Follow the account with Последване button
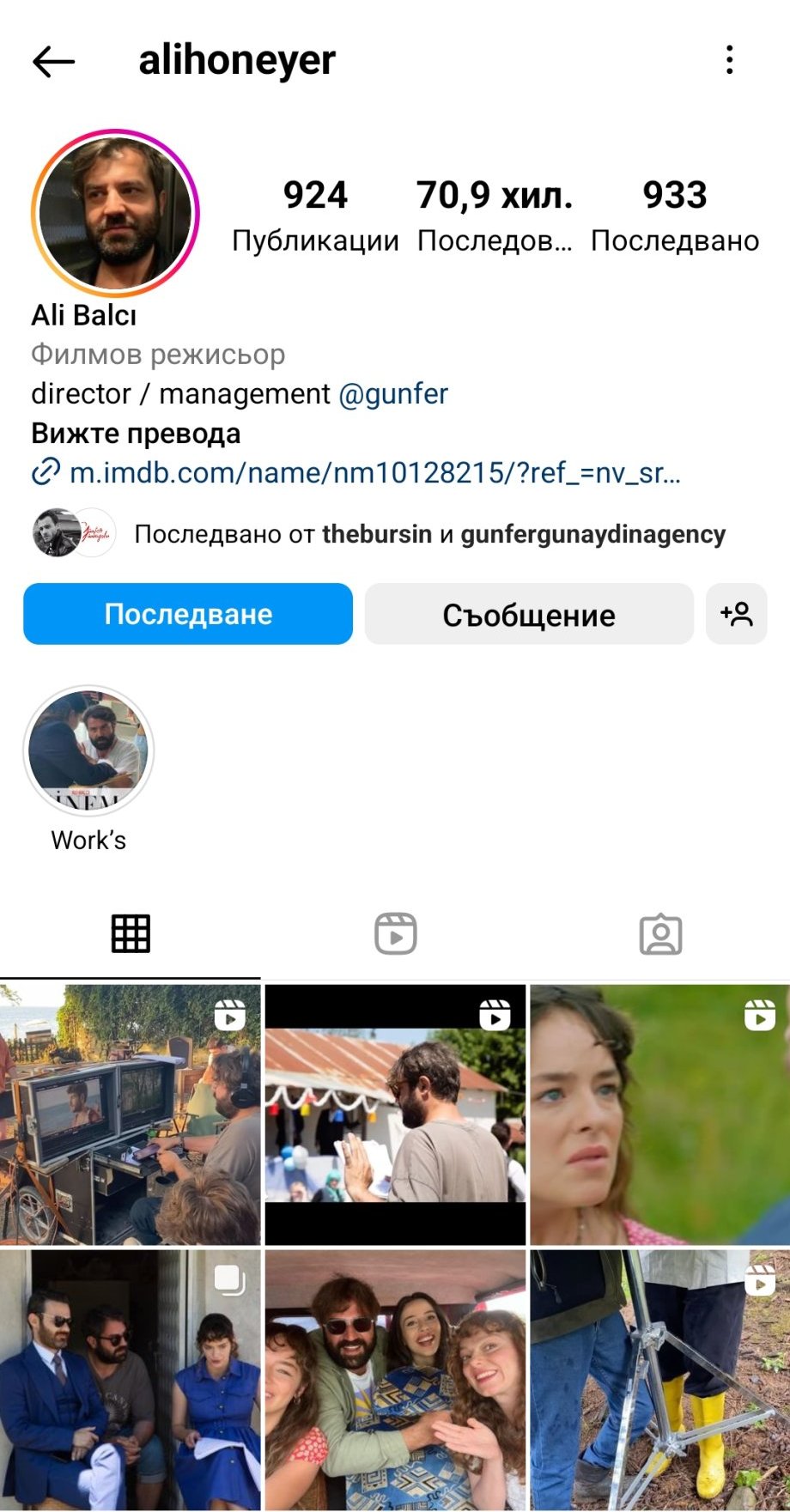Viewport: 790px width, 1512px height. point(188,614)
